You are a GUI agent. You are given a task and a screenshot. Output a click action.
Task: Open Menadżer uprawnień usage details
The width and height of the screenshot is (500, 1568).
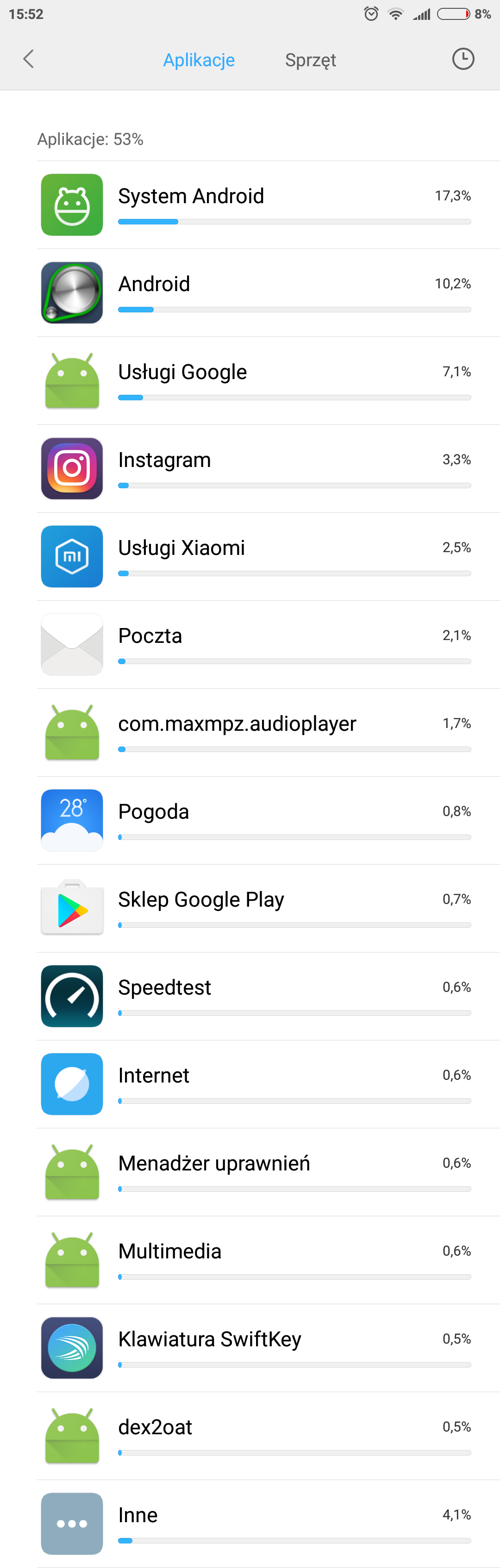[x=268, y=1172]
